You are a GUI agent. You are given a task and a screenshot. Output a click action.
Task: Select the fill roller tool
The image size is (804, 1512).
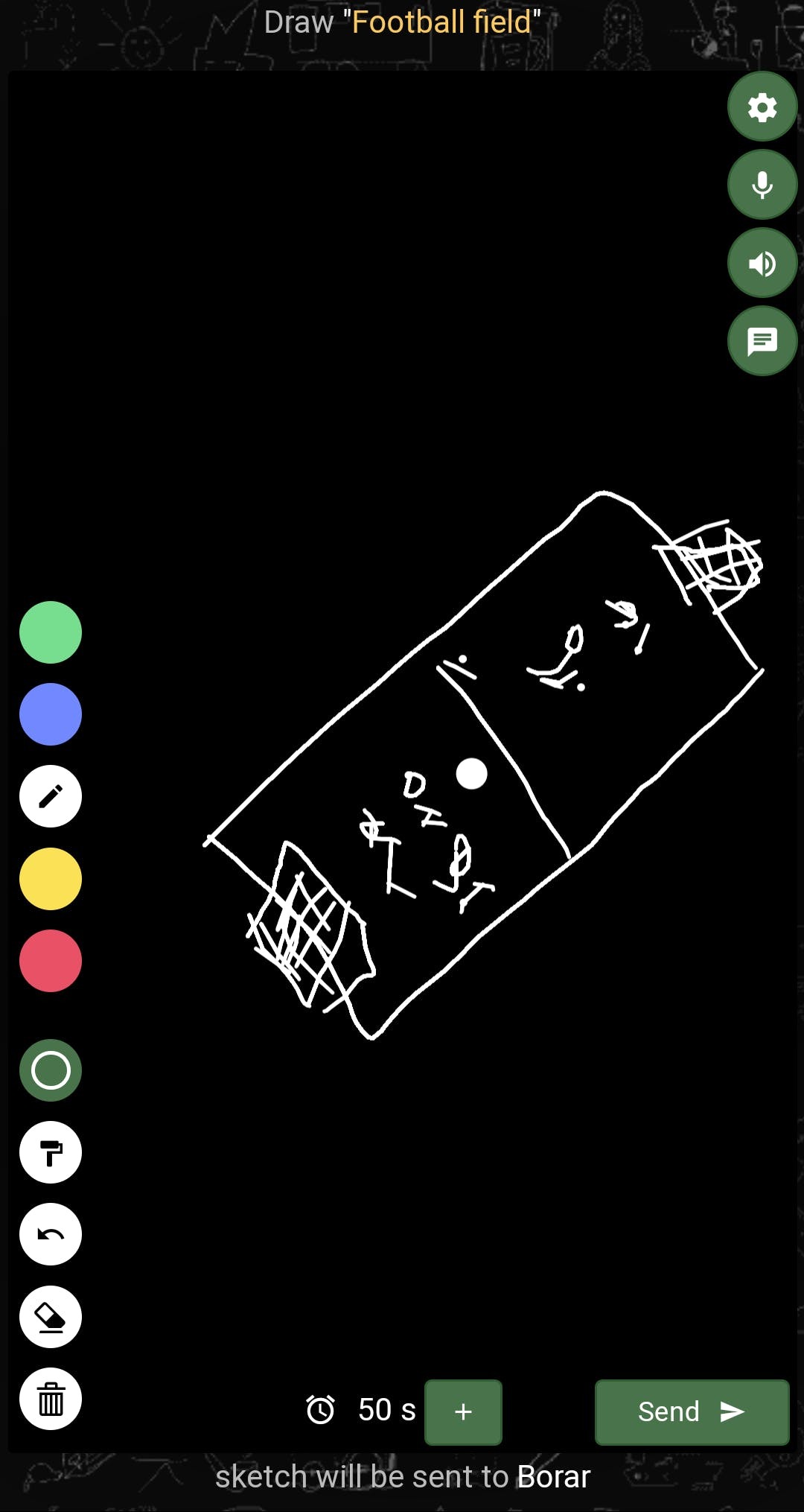(50, 1152)
